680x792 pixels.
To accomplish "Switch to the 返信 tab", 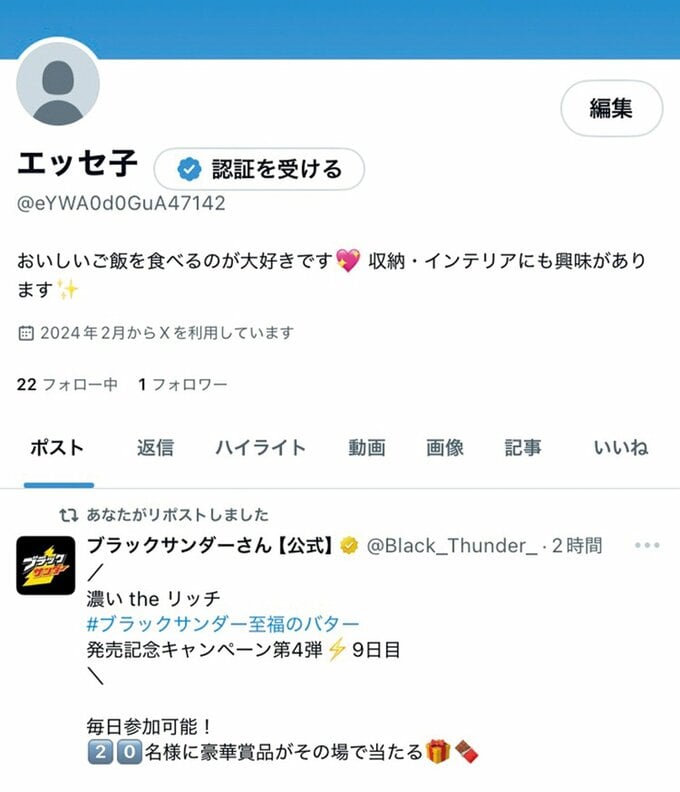I will (x=155, y=448).
